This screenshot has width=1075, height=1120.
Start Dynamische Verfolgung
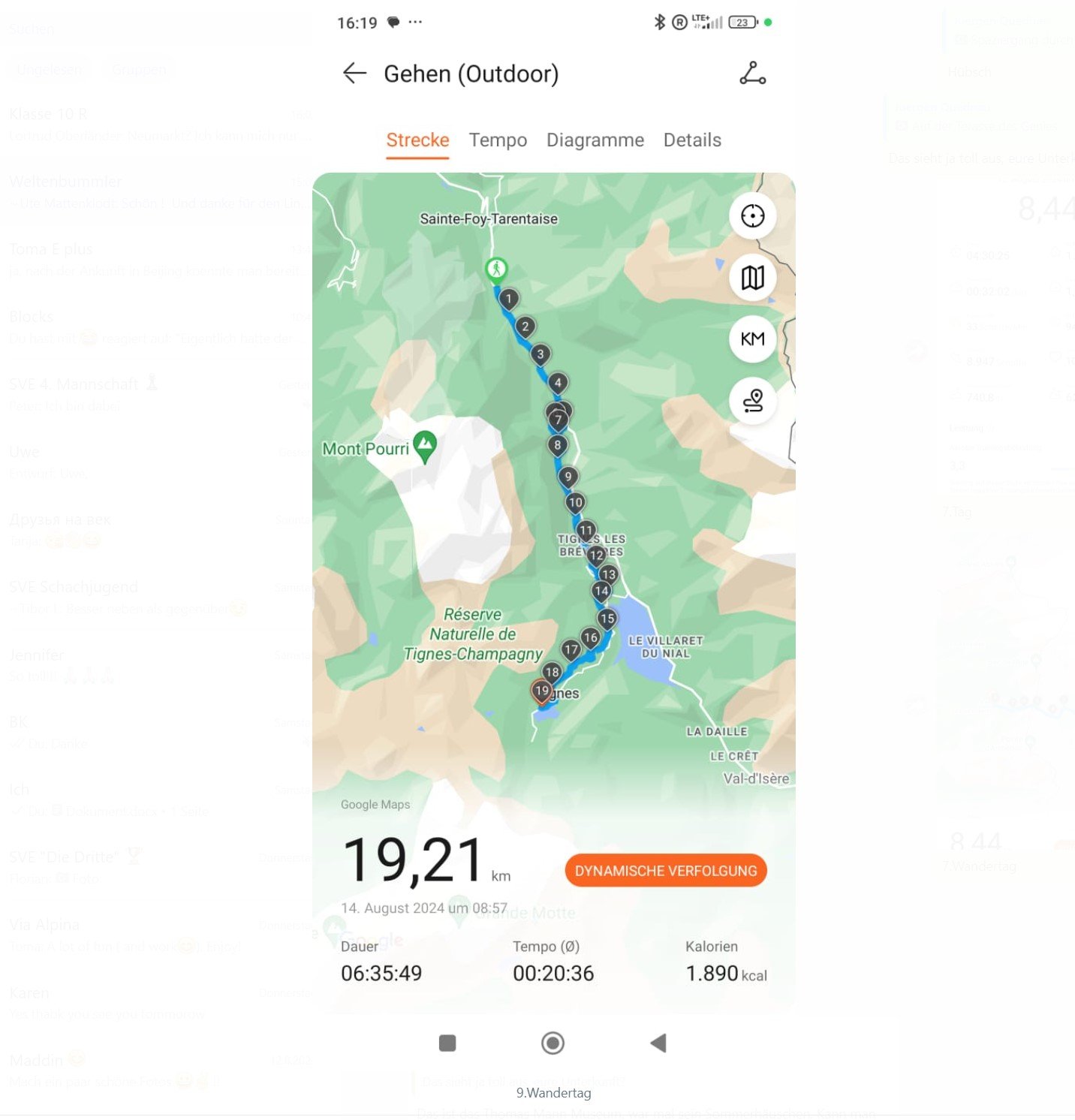(x=665, y=871)
